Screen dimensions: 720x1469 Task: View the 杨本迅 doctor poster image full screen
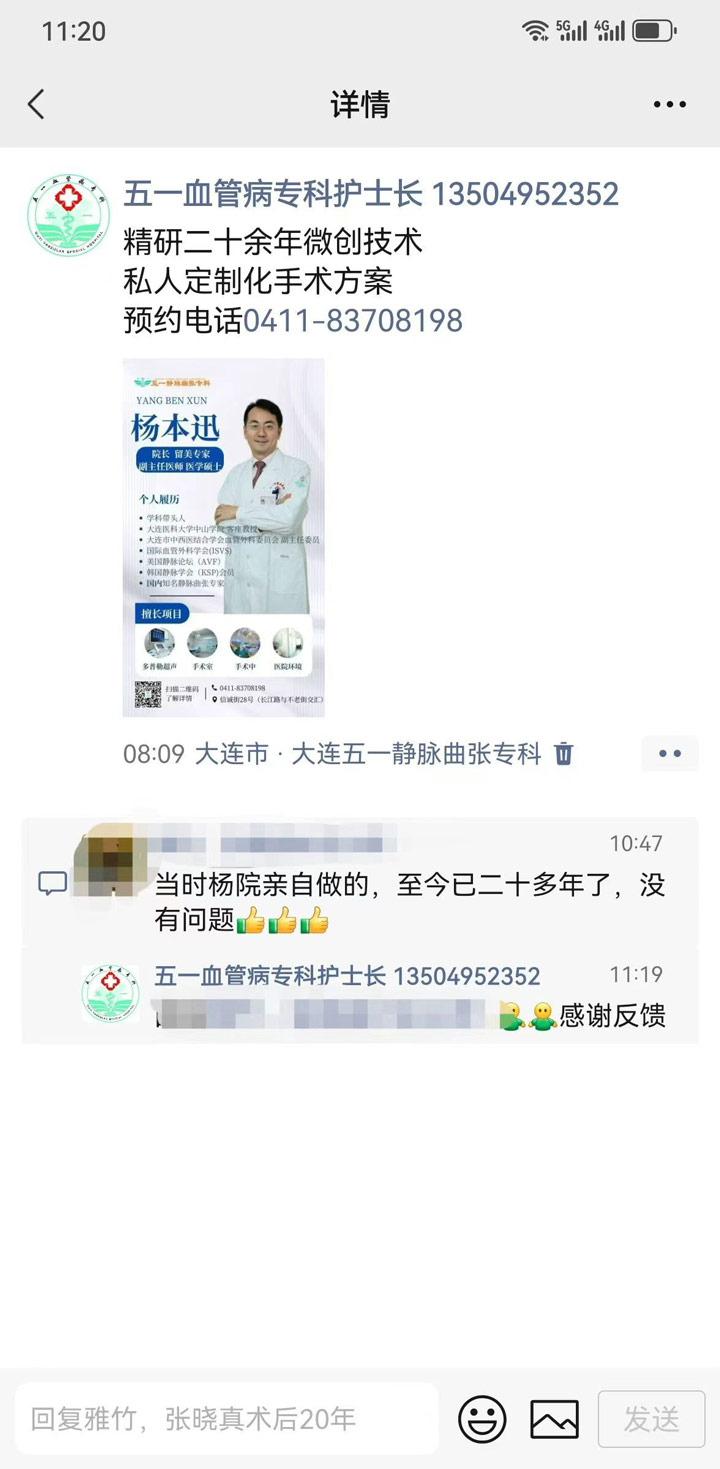pyautogui.click(x=223, y=537)
